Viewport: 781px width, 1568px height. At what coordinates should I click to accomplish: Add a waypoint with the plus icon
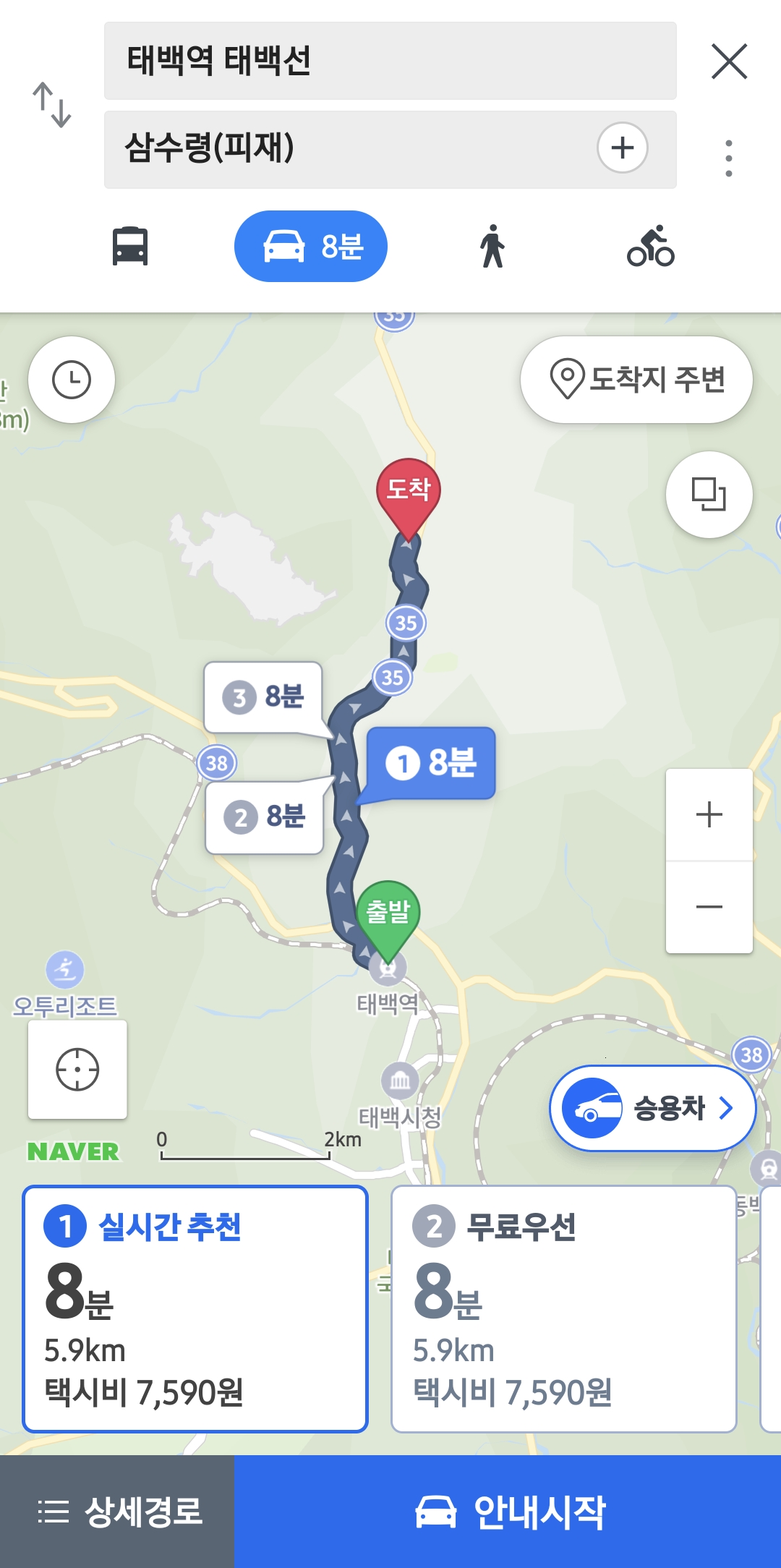pyautogui.click(x=622, y=148)
